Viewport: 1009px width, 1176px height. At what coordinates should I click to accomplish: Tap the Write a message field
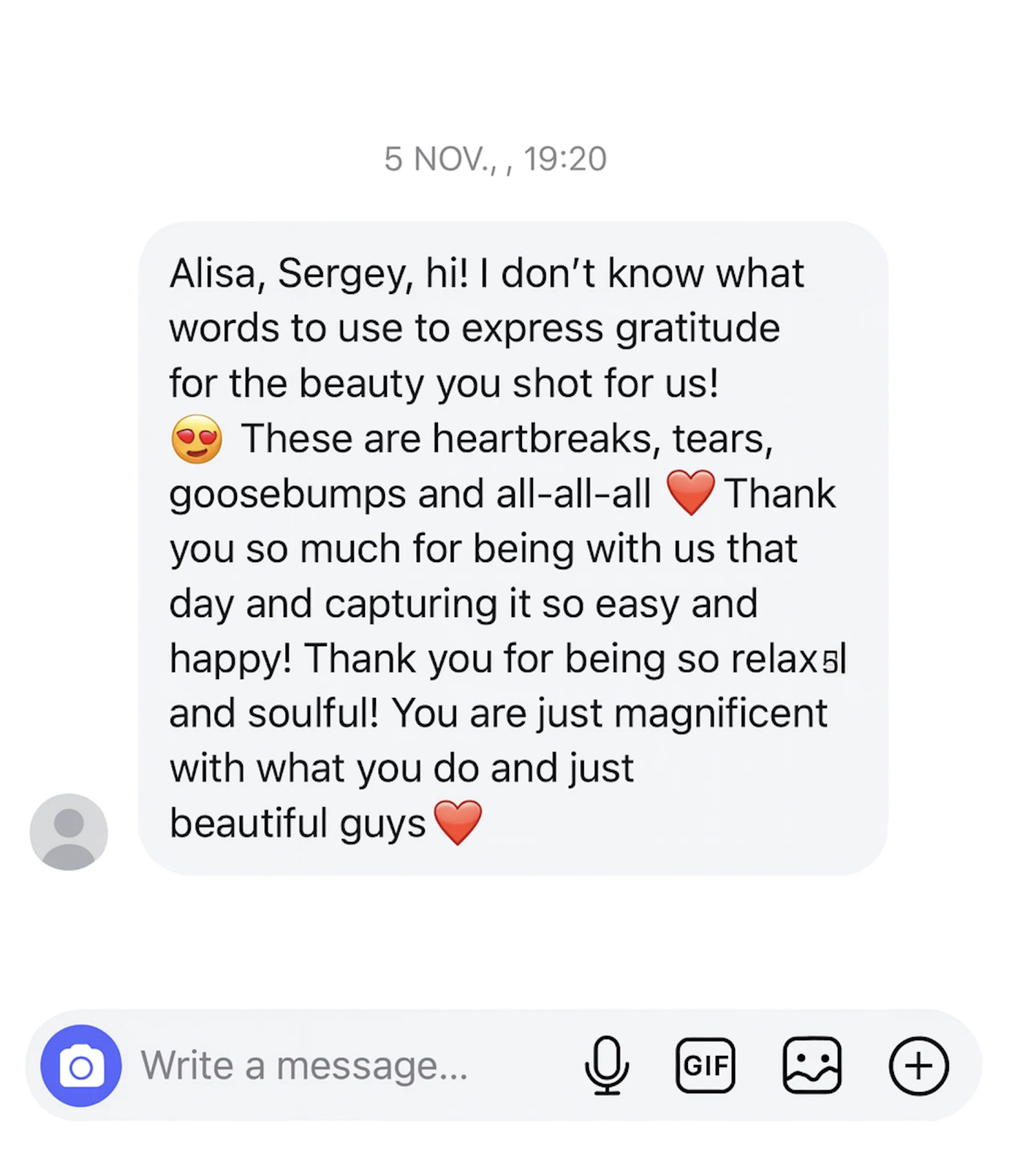tap(340, 1065)
